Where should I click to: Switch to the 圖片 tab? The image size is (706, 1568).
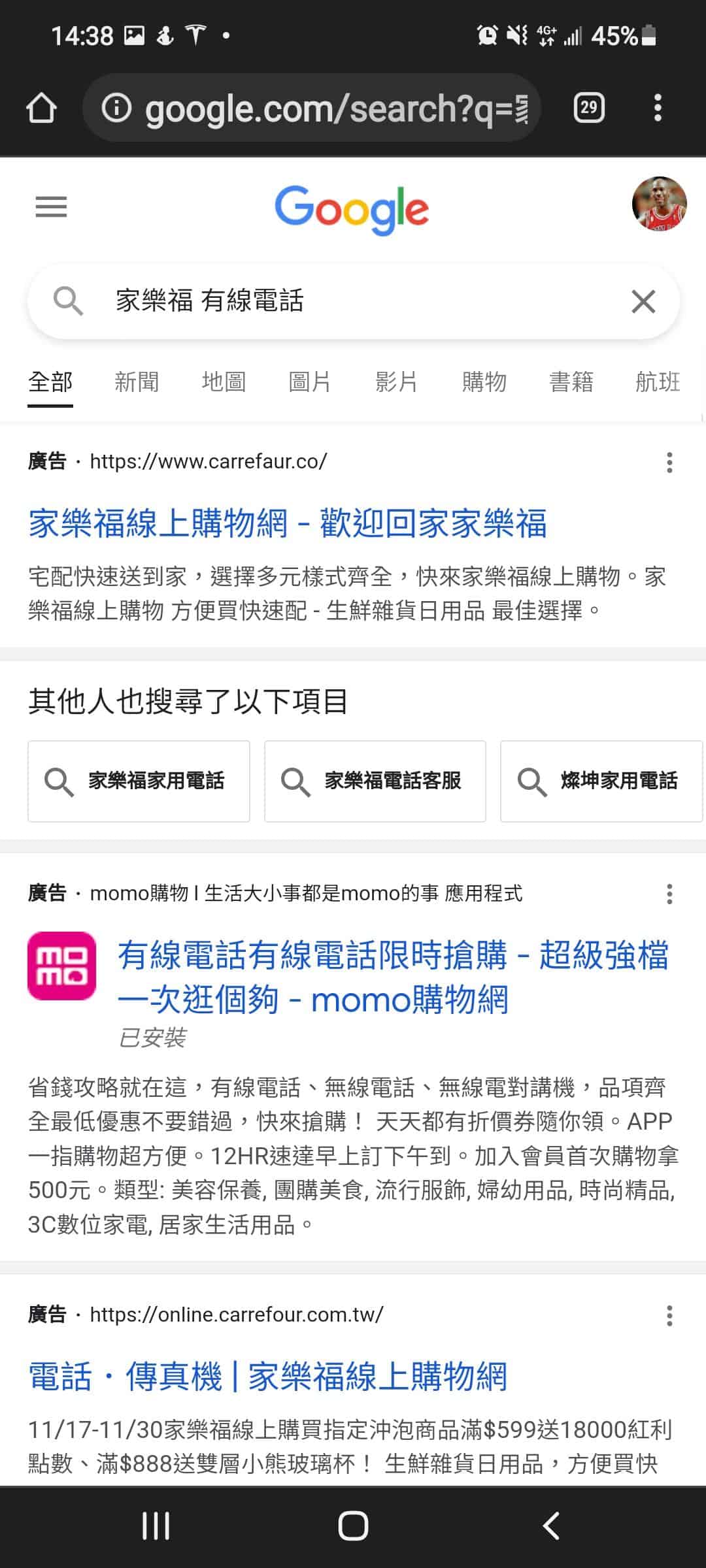click(x=310, y=382)
